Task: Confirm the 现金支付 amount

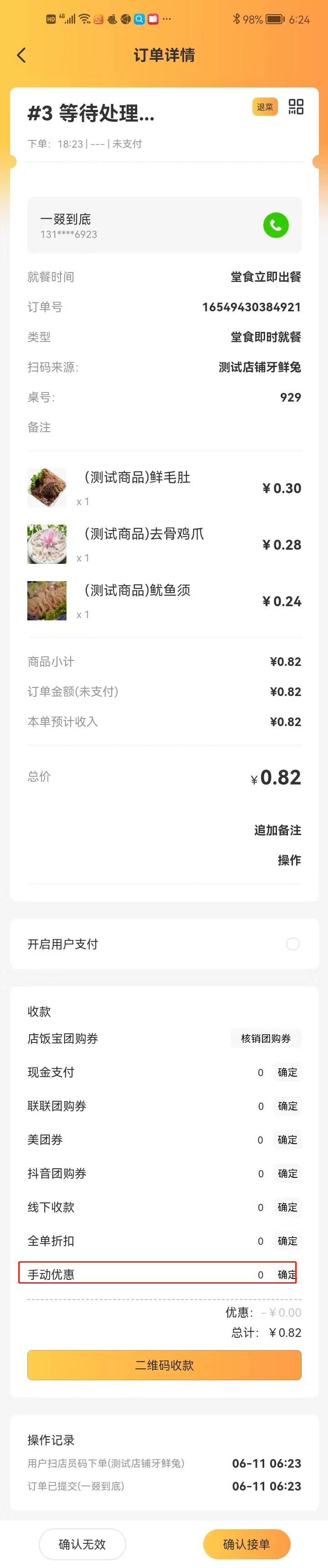Action: coord(287,1073)
